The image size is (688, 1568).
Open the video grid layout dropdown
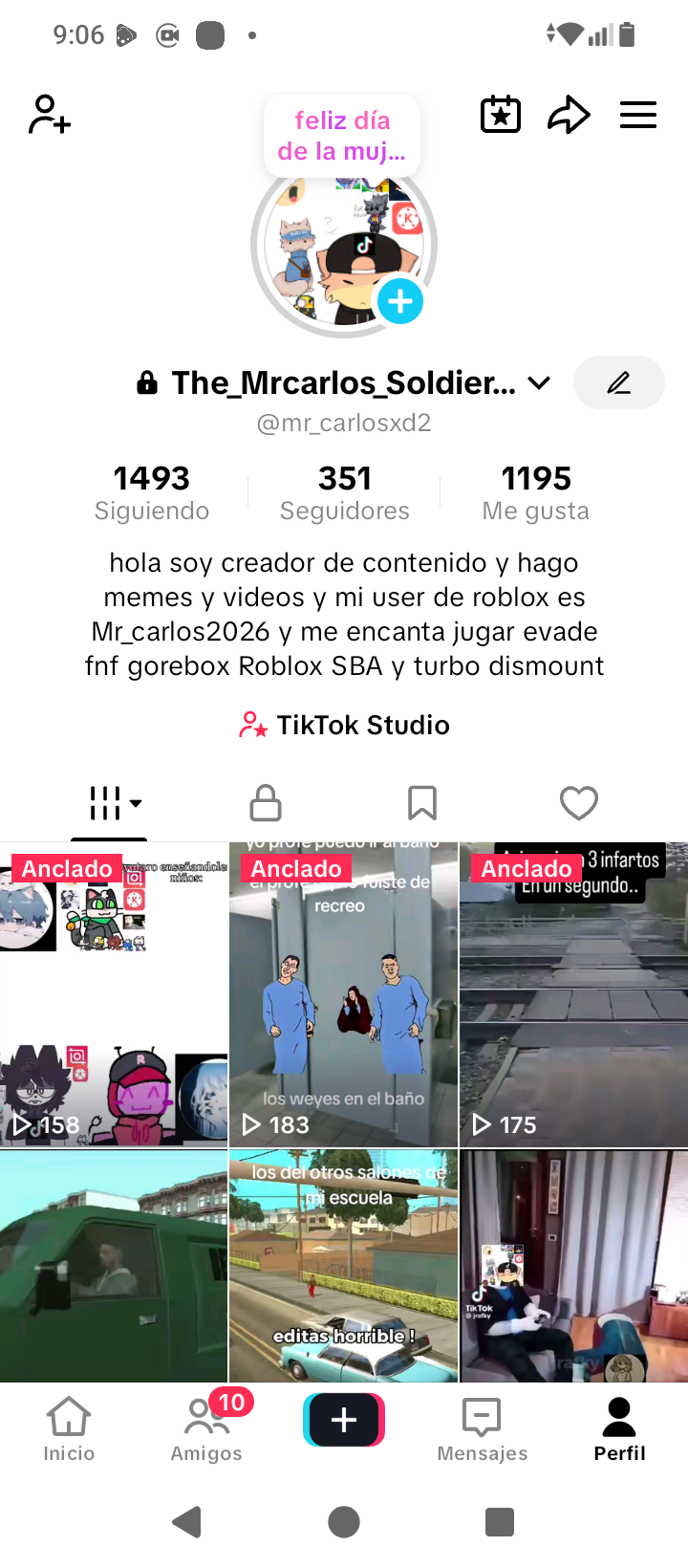point(109,803)
